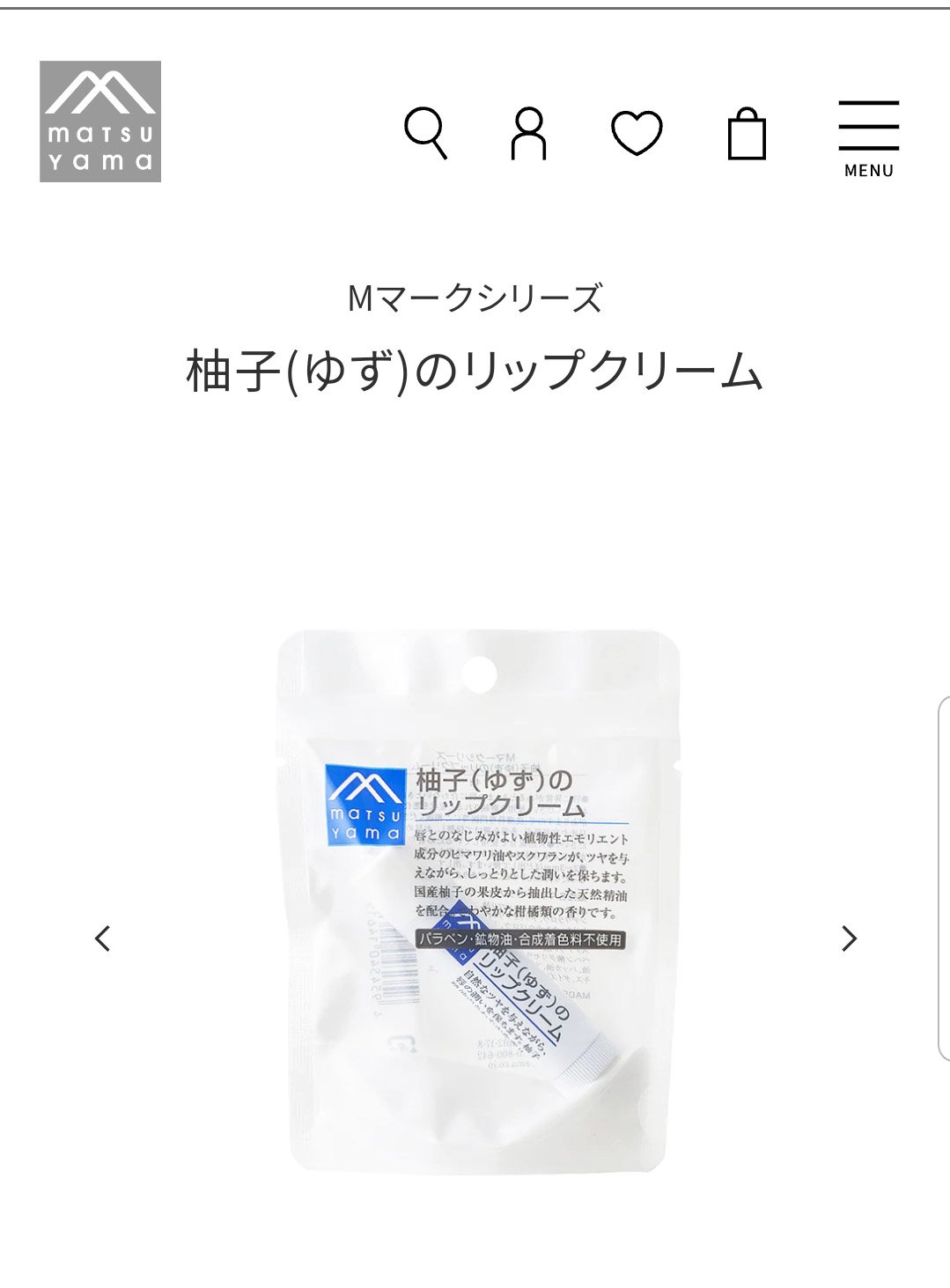The height and width of the screenshot is (1288, 950).
Task: Navigate carousel forward with right chevron
Action: 848,940
